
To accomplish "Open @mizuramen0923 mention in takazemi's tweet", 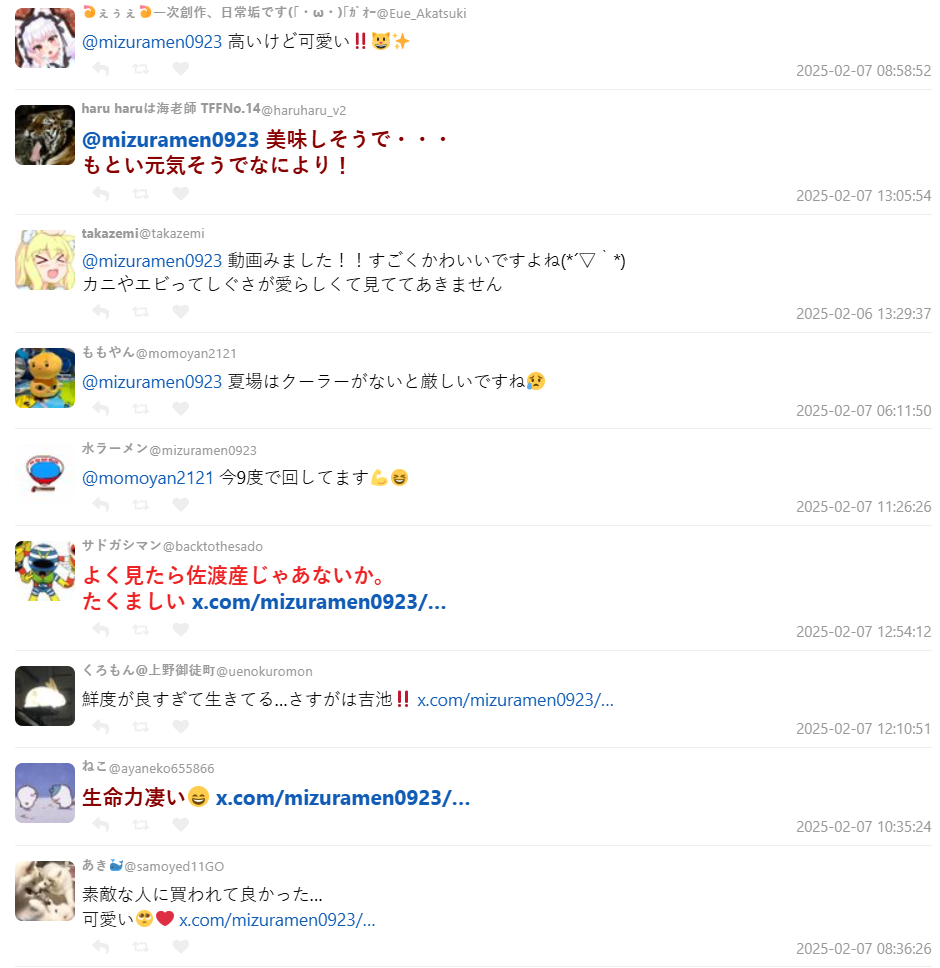I will (x=152, y=261).
